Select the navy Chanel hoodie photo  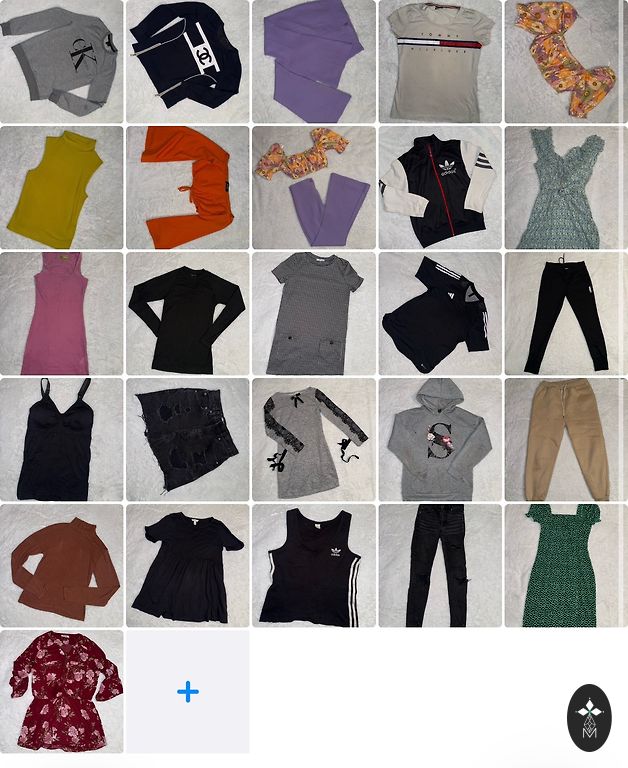click(188, 62)
